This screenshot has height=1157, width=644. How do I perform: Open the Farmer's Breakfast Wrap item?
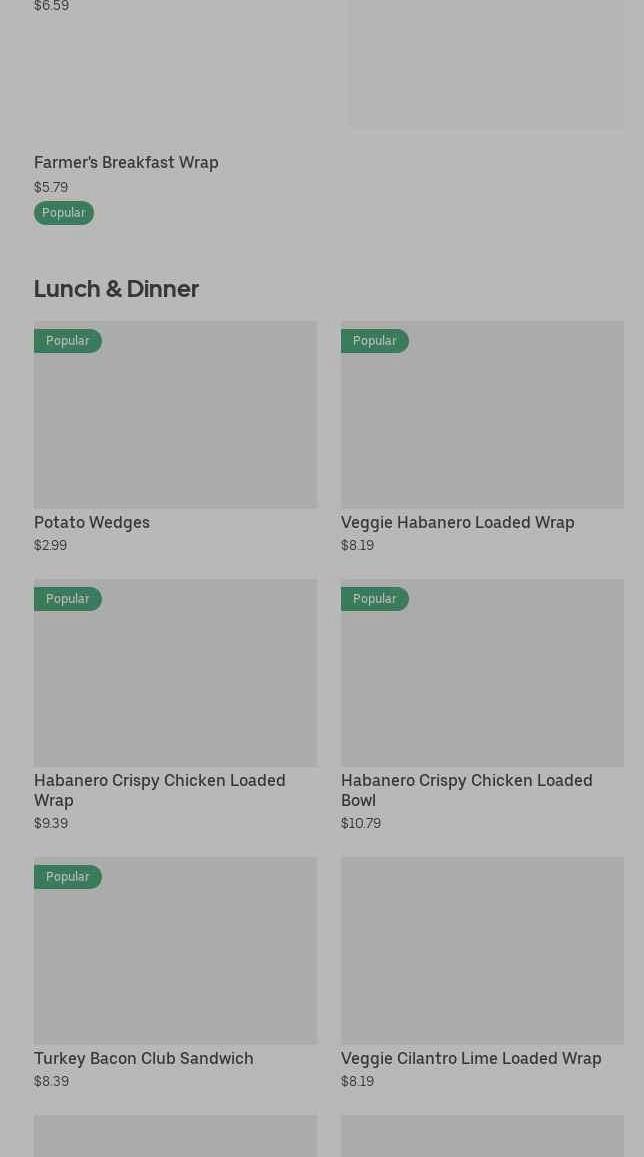[126, 163]
